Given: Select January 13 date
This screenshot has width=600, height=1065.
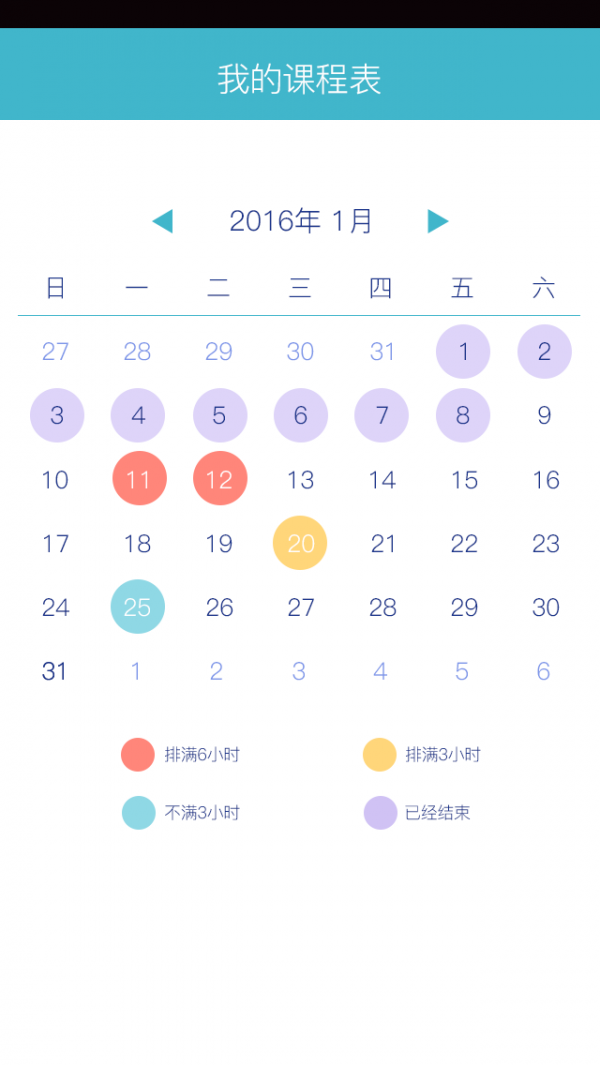Looking at the screenshot, I should point(300,480).
